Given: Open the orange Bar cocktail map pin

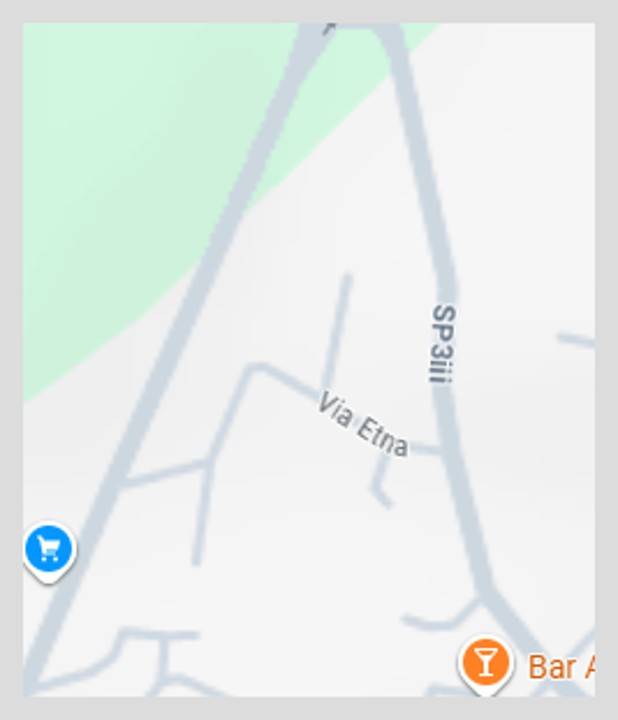Looking at the screenshot, I should coord(485,664).
